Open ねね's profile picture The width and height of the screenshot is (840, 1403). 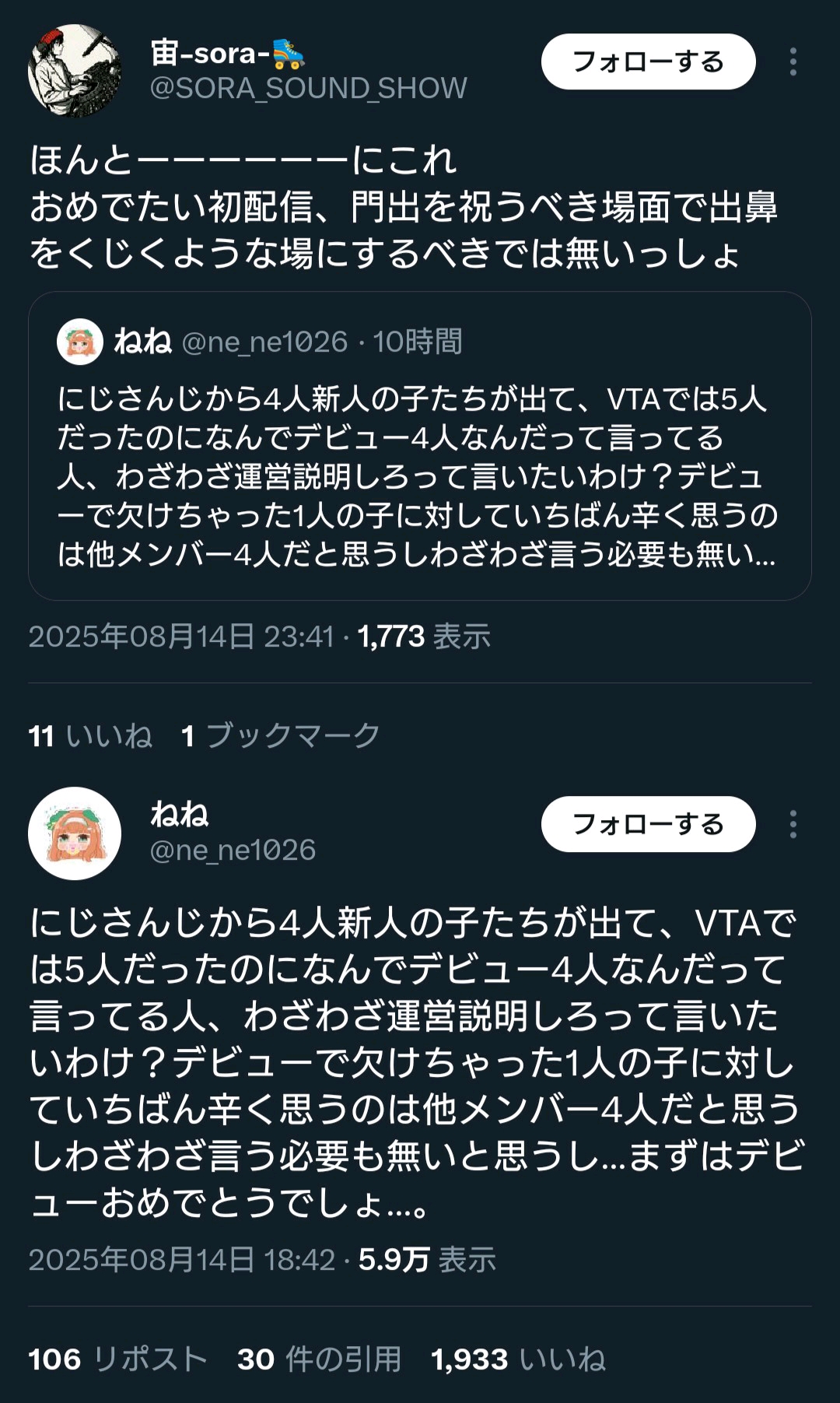tap(75, 833)
